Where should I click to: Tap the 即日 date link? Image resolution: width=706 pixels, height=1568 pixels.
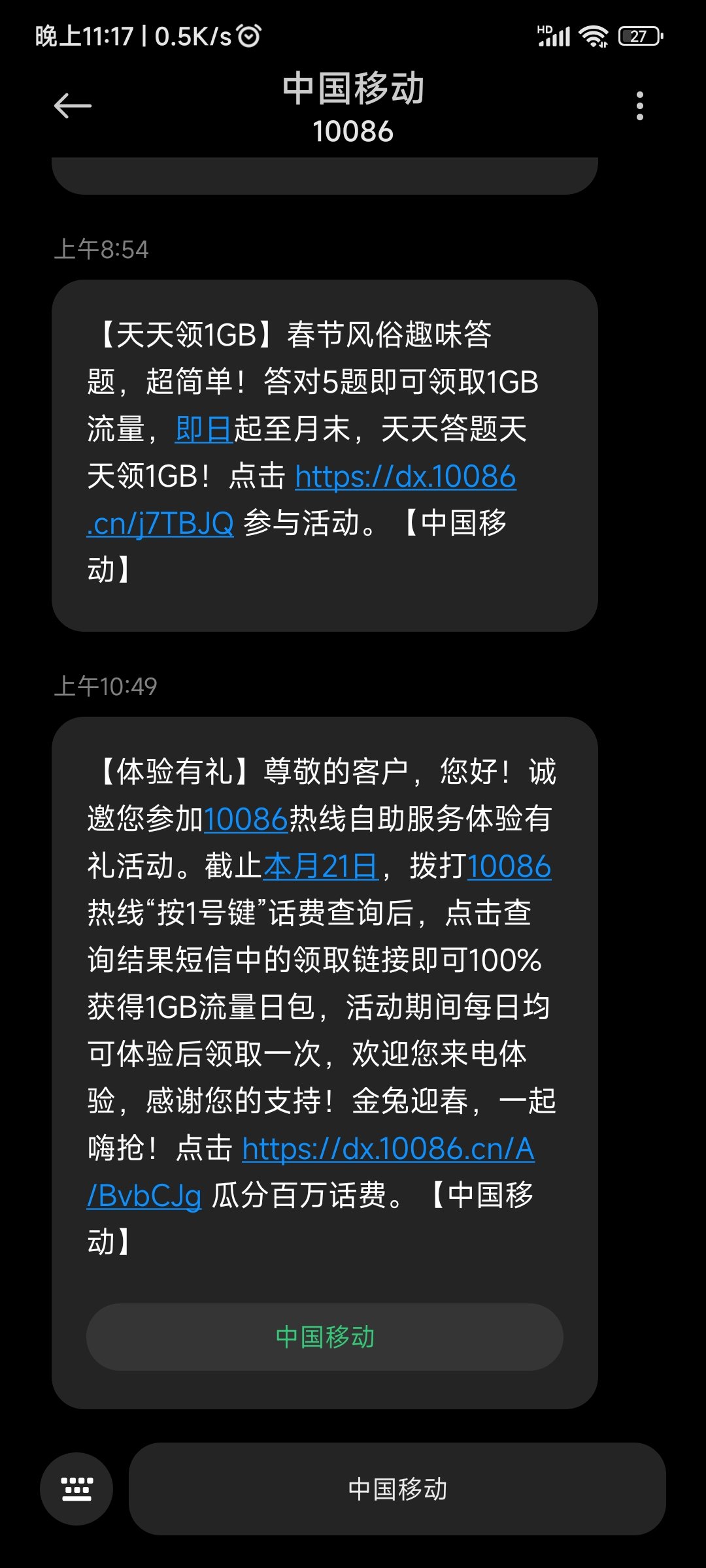pos(204,429)
